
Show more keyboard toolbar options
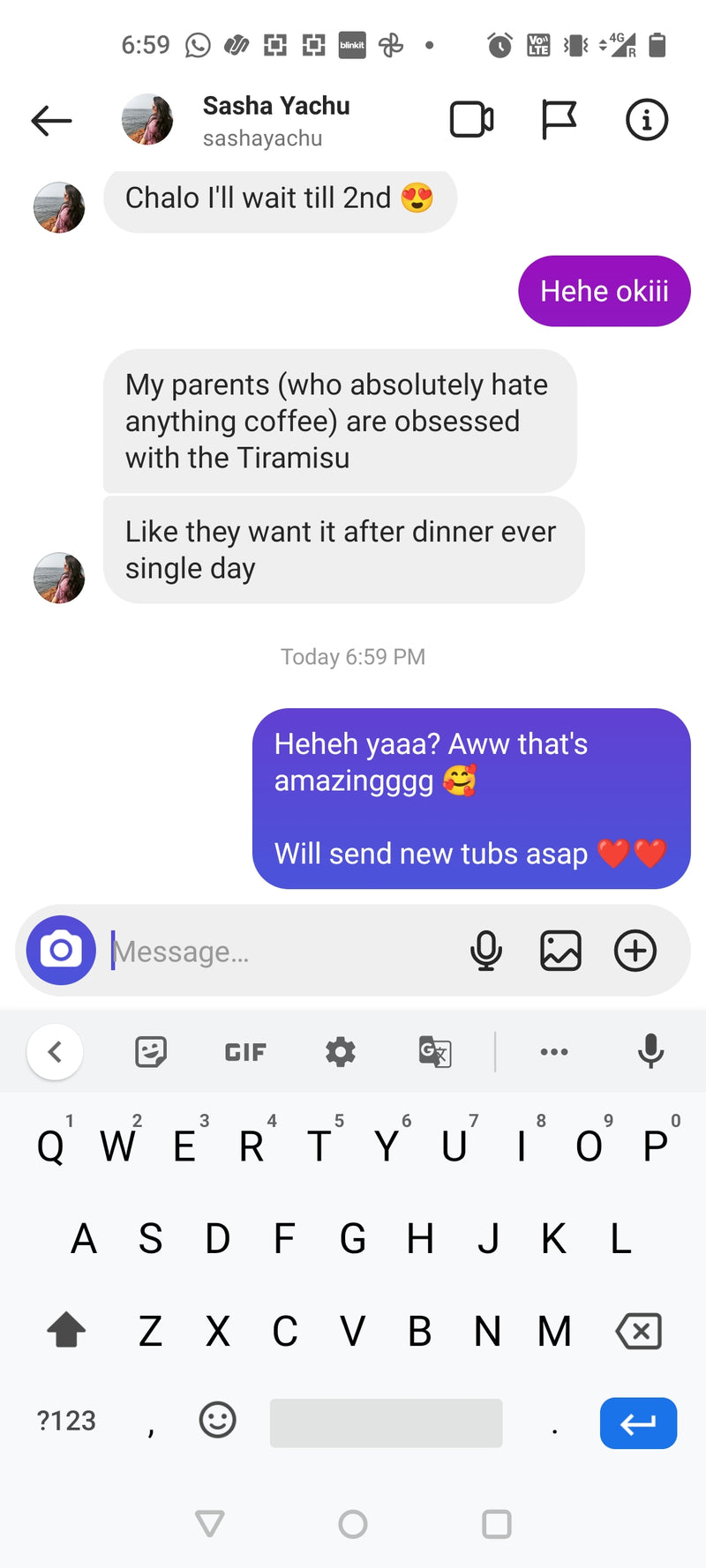tap(554, 1052)
